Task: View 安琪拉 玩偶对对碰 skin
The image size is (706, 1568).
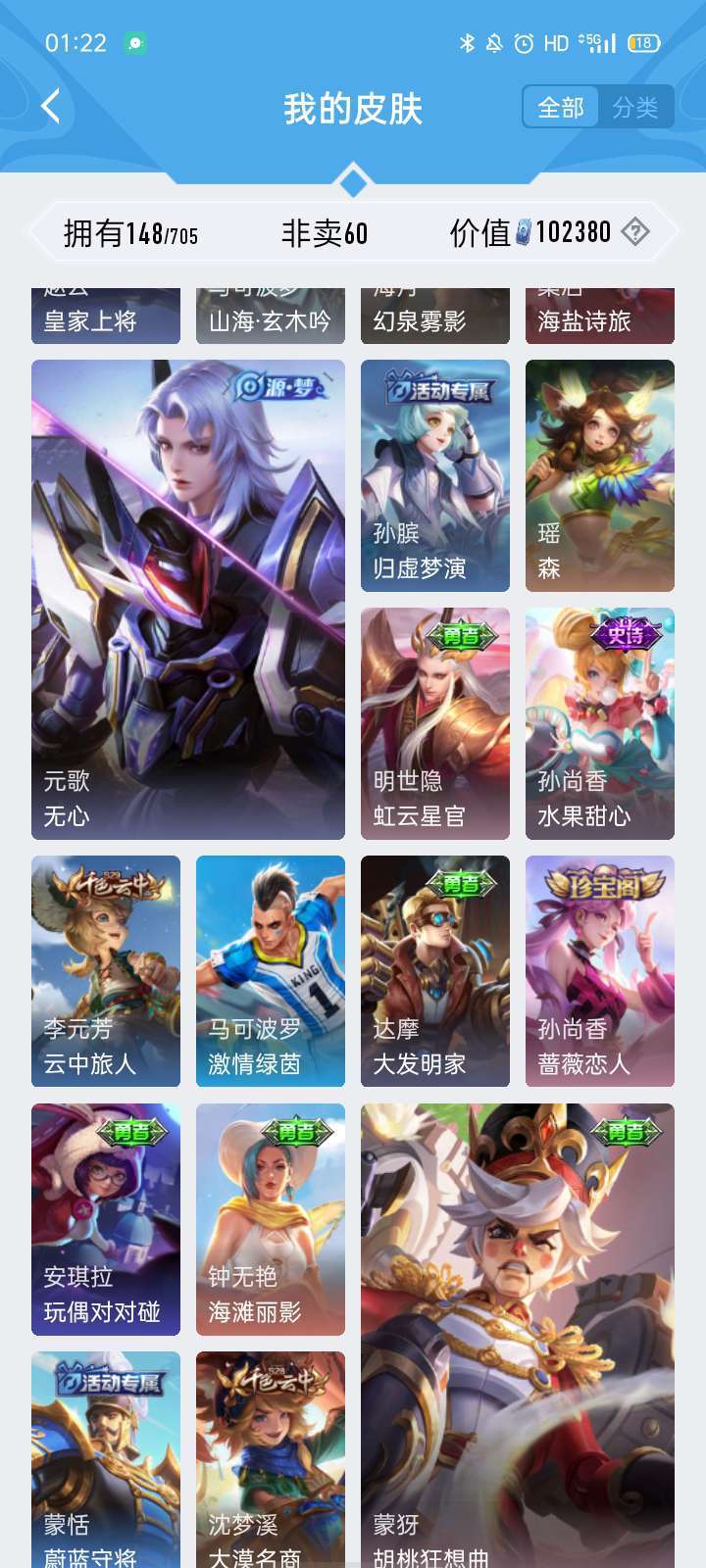Action: (x=106, y=1219)
